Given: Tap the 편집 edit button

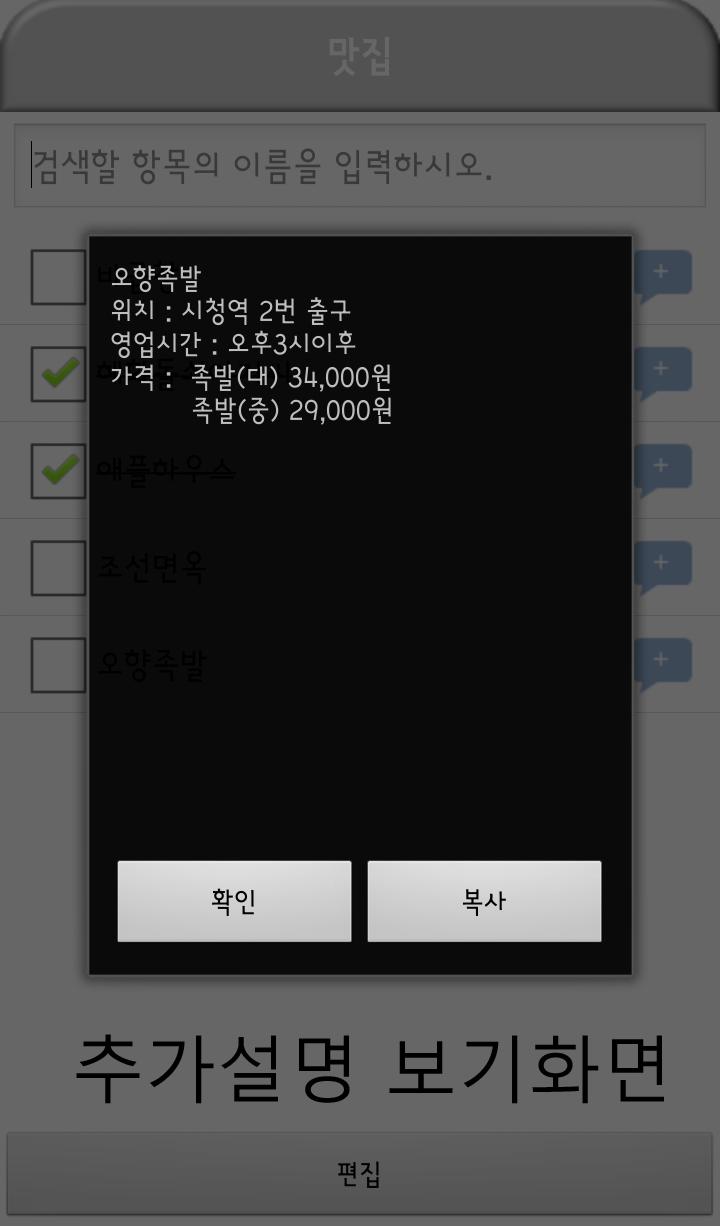Looking at the screenshot, I should (x=360, y=1173).
